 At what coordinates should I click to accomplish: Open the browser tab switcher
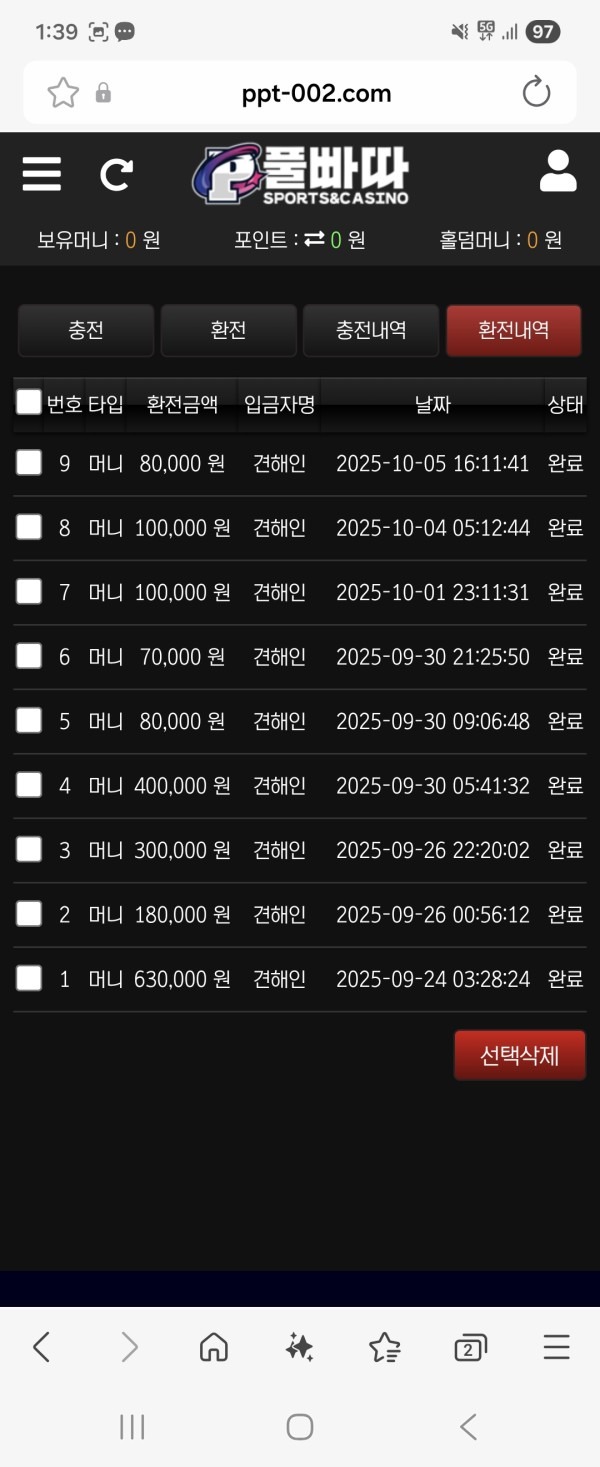pyautogui.click(x=470, y=1348)
